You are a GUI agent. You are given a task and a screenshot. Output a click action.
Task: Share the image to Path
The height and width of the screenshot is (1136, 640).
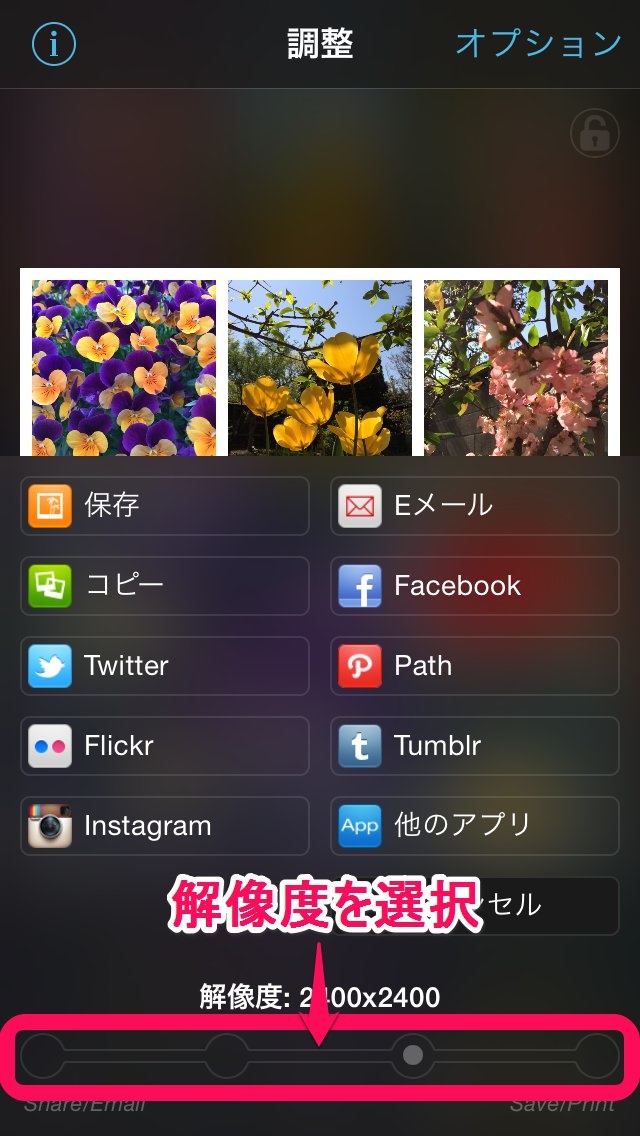(475, 666)
